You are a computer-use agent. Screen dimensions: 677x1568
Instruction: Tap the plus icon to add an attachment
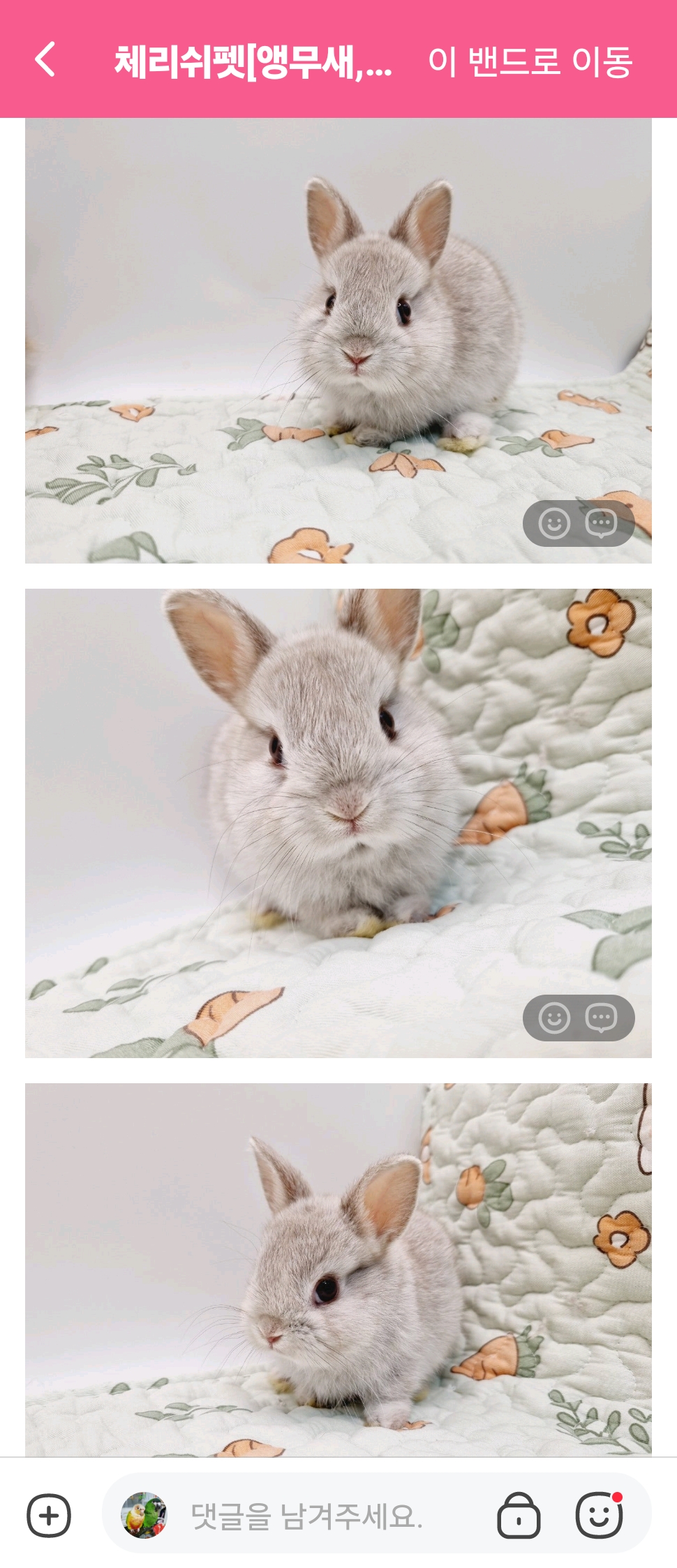coord(49,1516)
